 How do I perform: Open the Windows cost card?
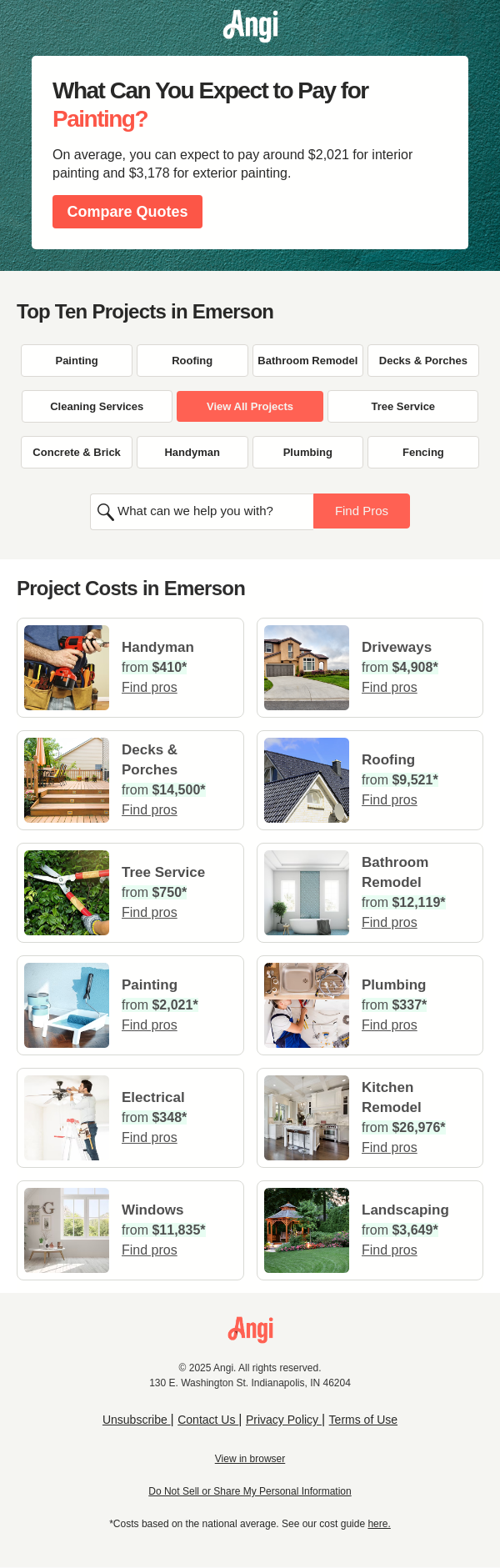point(130,1230)
